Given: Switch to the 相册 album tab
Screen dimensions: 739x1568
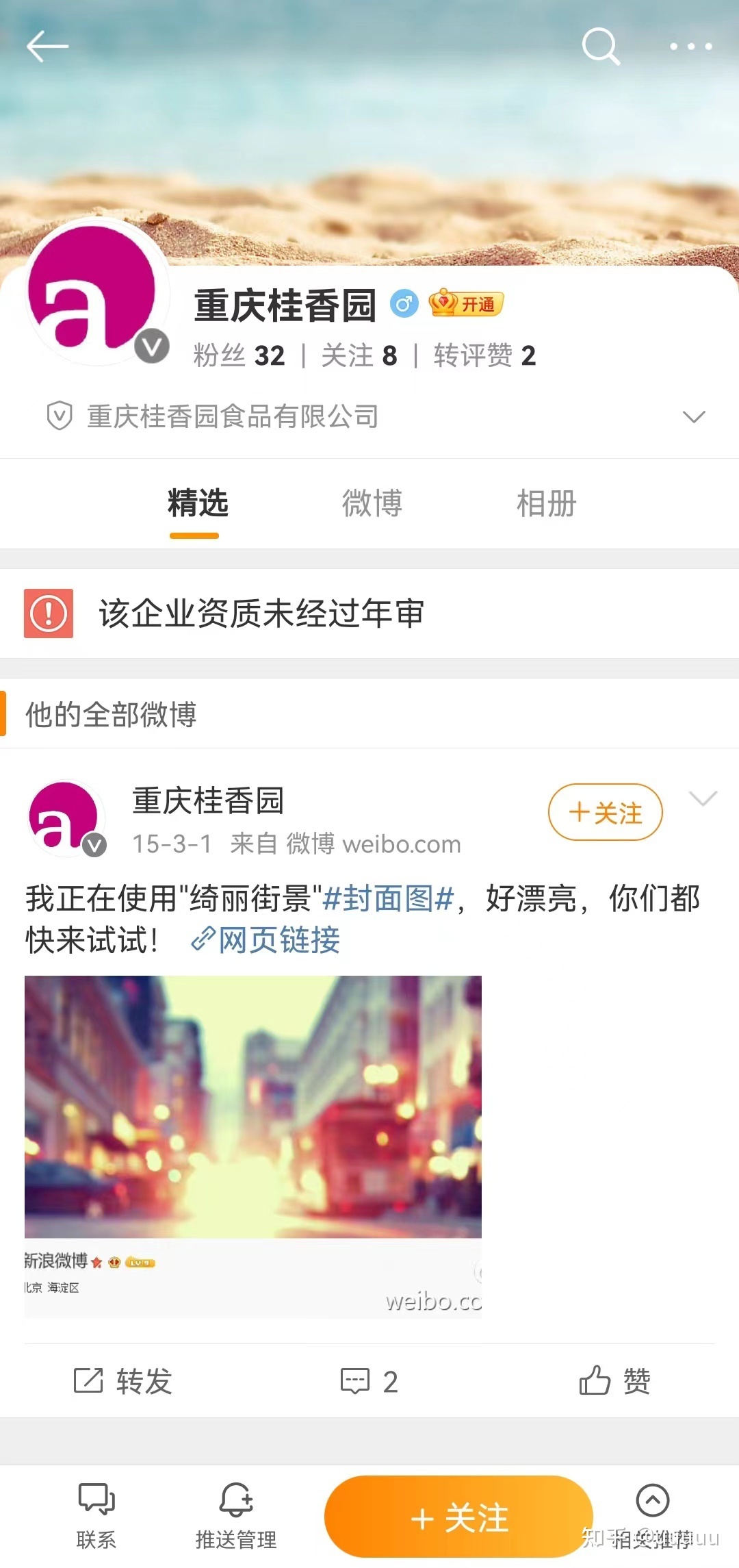Looking at the screenshot, I should [x=545, y=503].
